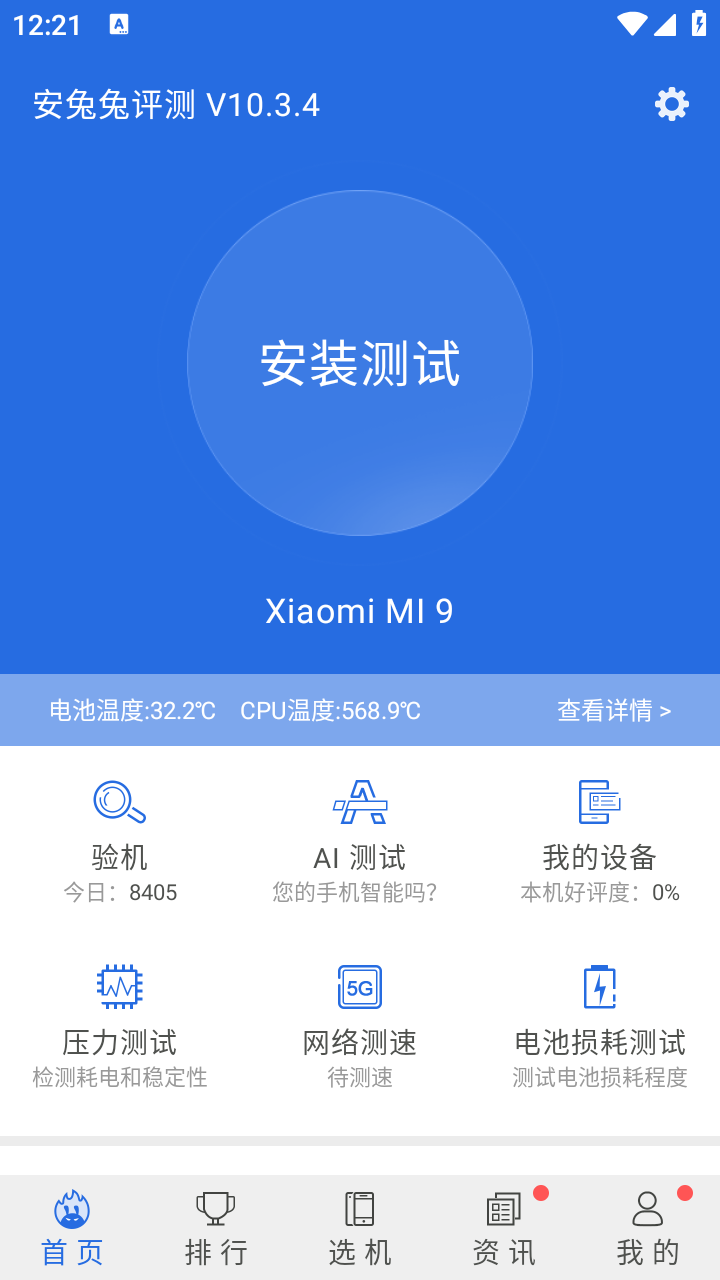Open 查看详情 temperature details
Viewport: 720px width, 1280px height.
pyautogui.click(x=613, y=711)
